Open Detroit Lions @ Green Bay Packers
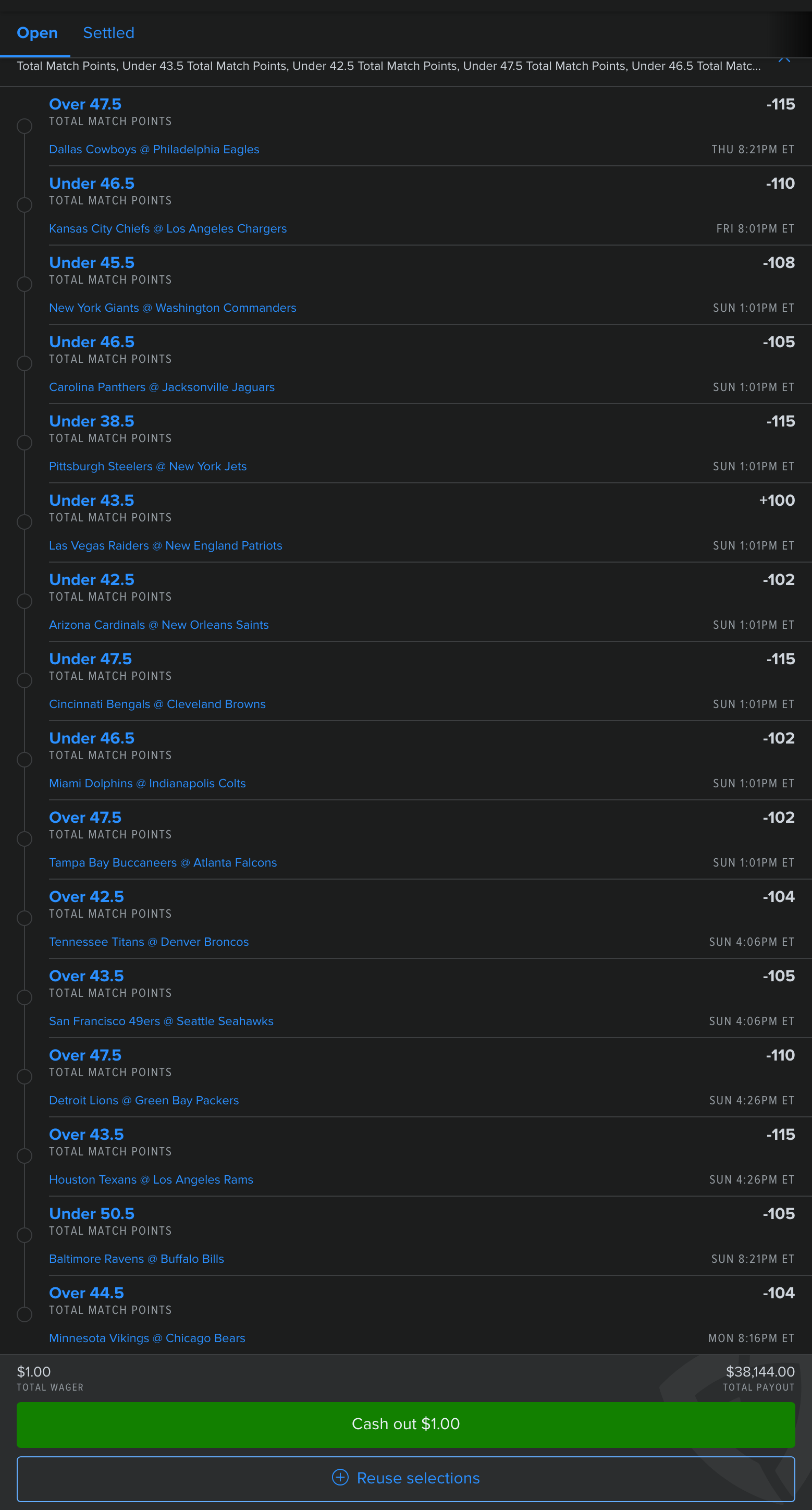This screenshot has width=812, height=1510. 144,1100
